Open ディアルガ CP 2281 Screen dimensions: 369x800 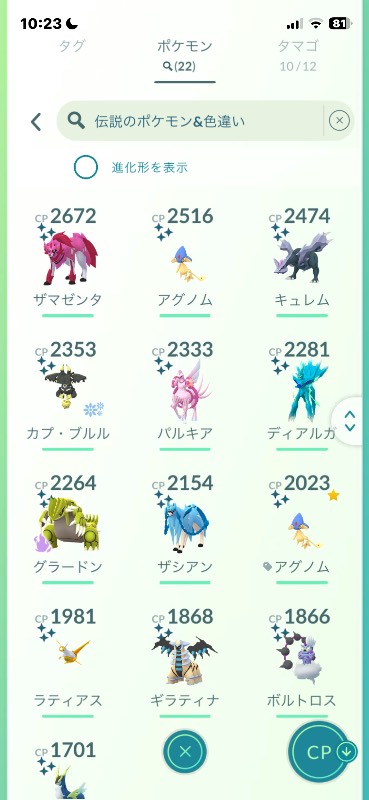302,396
